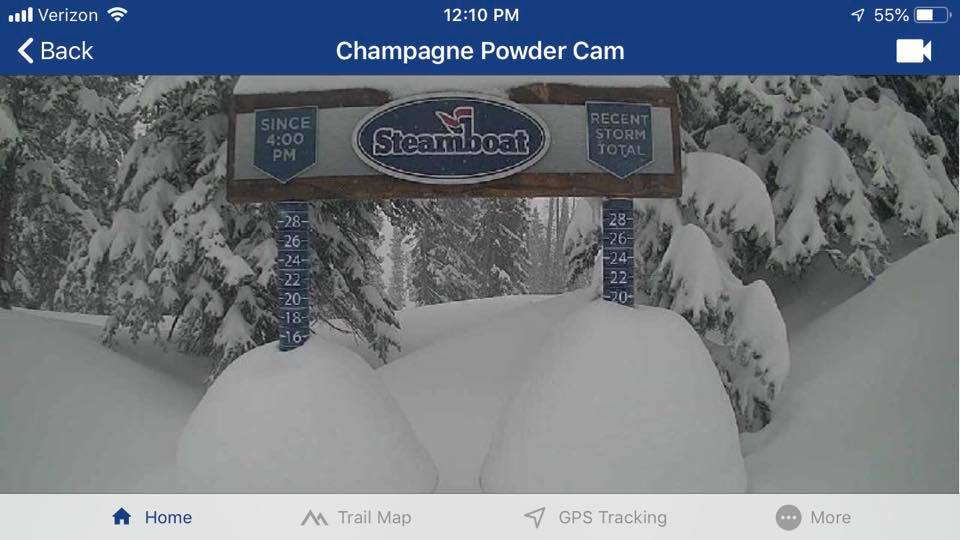Open the More tab
Viewport: 960px width, 540px height.
pyautogui.click(x=814, y=517)
